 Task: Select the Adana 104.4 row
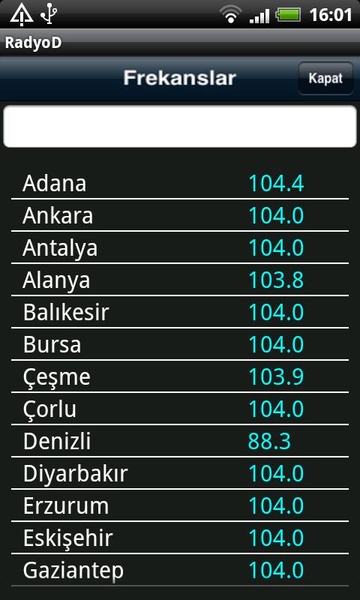click(x=180, y=183)
